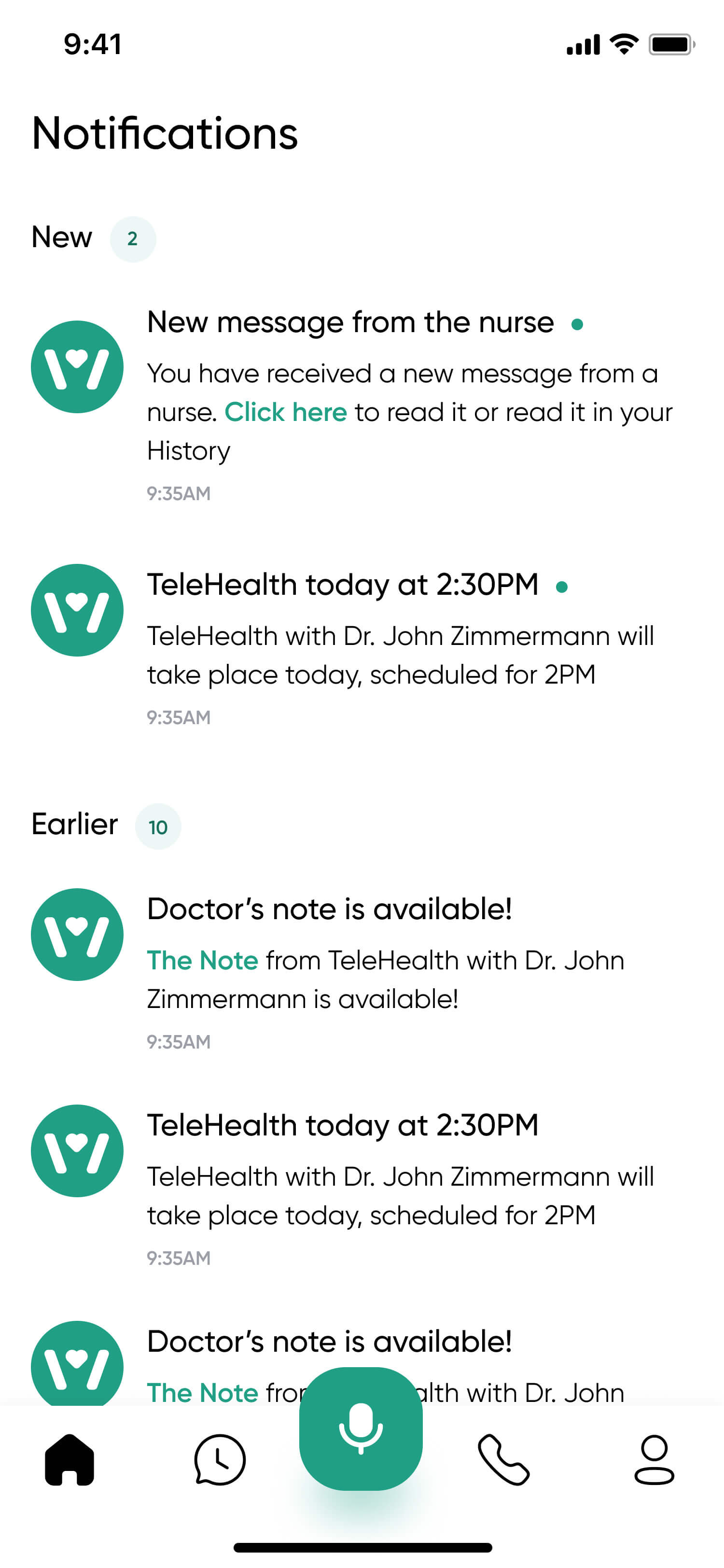This screenshot has height=1568, width=724.
Task: Open the Home tab
Action: pos(70,1460)
